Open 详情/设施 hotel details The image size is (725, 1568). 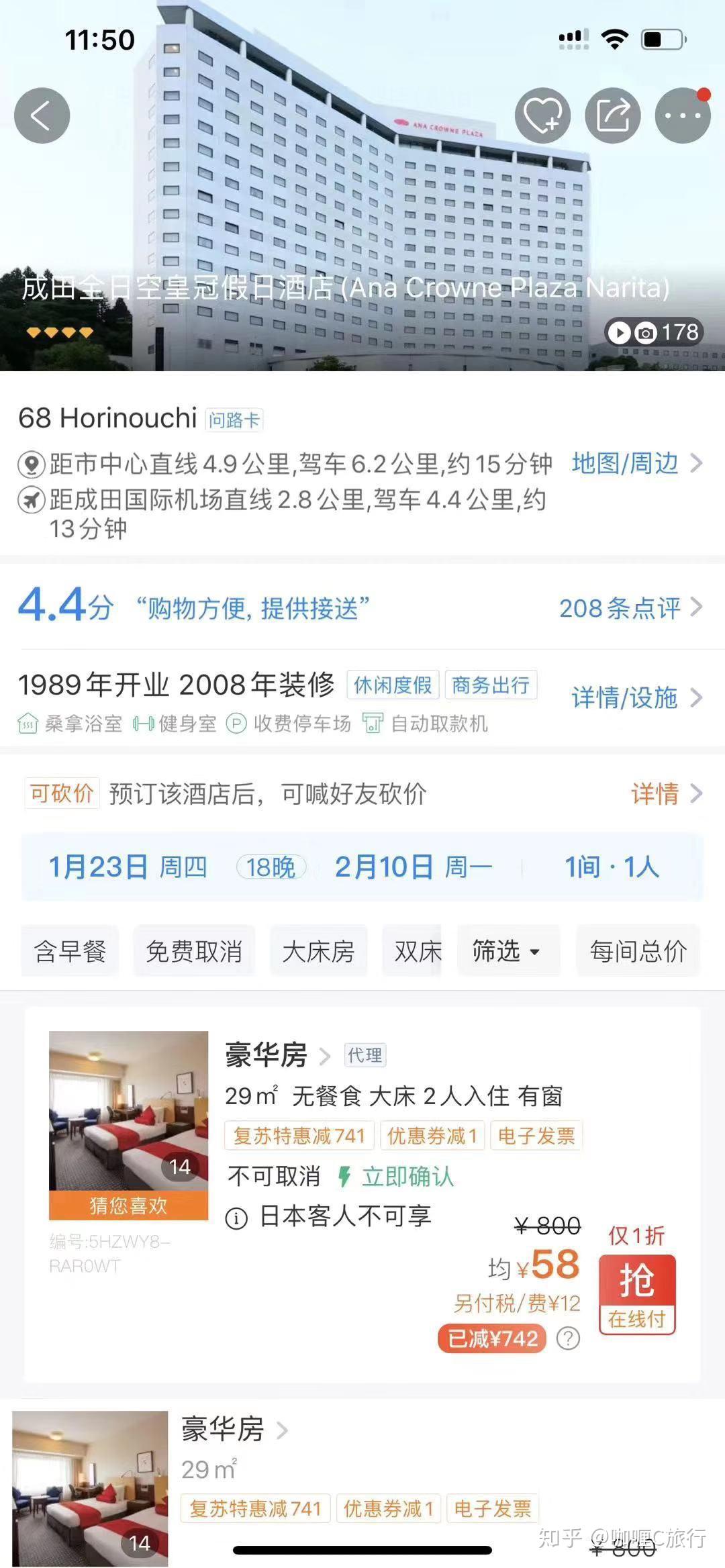(x=636, y=697)
